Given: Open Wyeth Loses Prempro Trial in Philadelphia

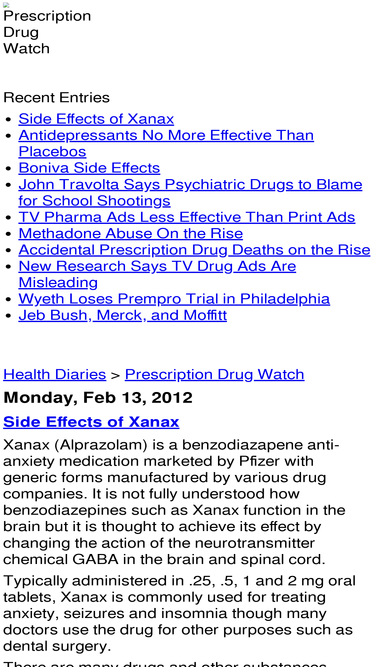Looking at the screenshot, I should click(174, 299).
